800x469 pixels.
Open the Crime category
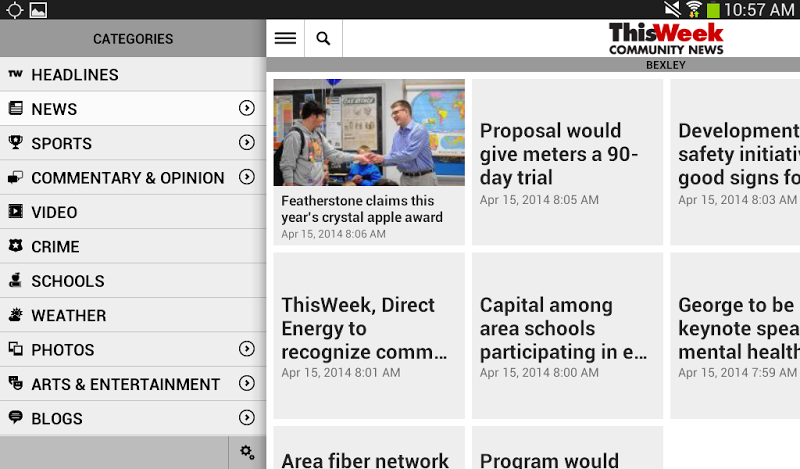tap(55, 246)
